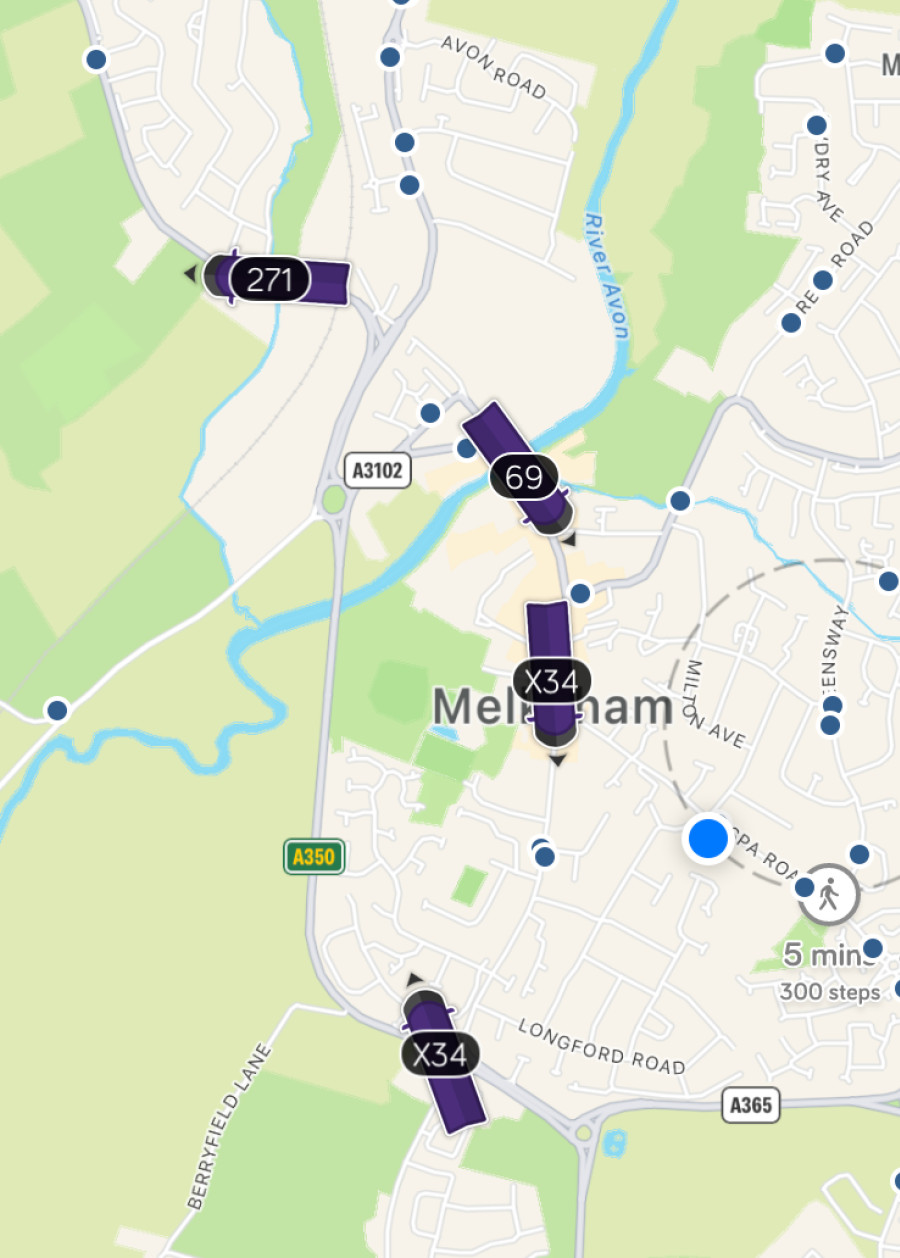Select the X34 bus over the Melksham label
This screenshot has width=900, height=1258.
(552, 683)
